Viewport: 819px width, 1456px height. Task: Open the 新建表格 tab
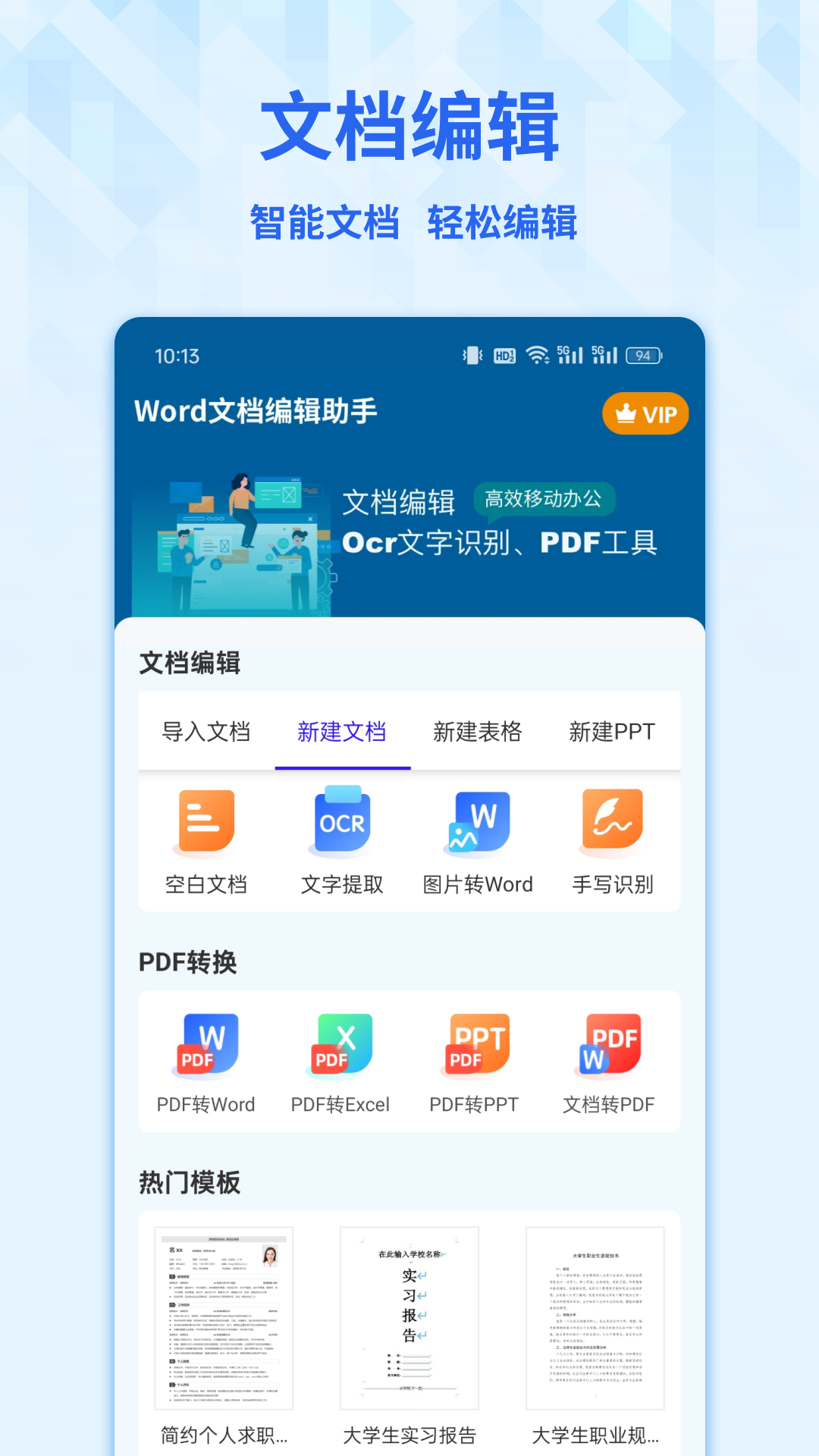pyautogui.click(x=477, y=732)
